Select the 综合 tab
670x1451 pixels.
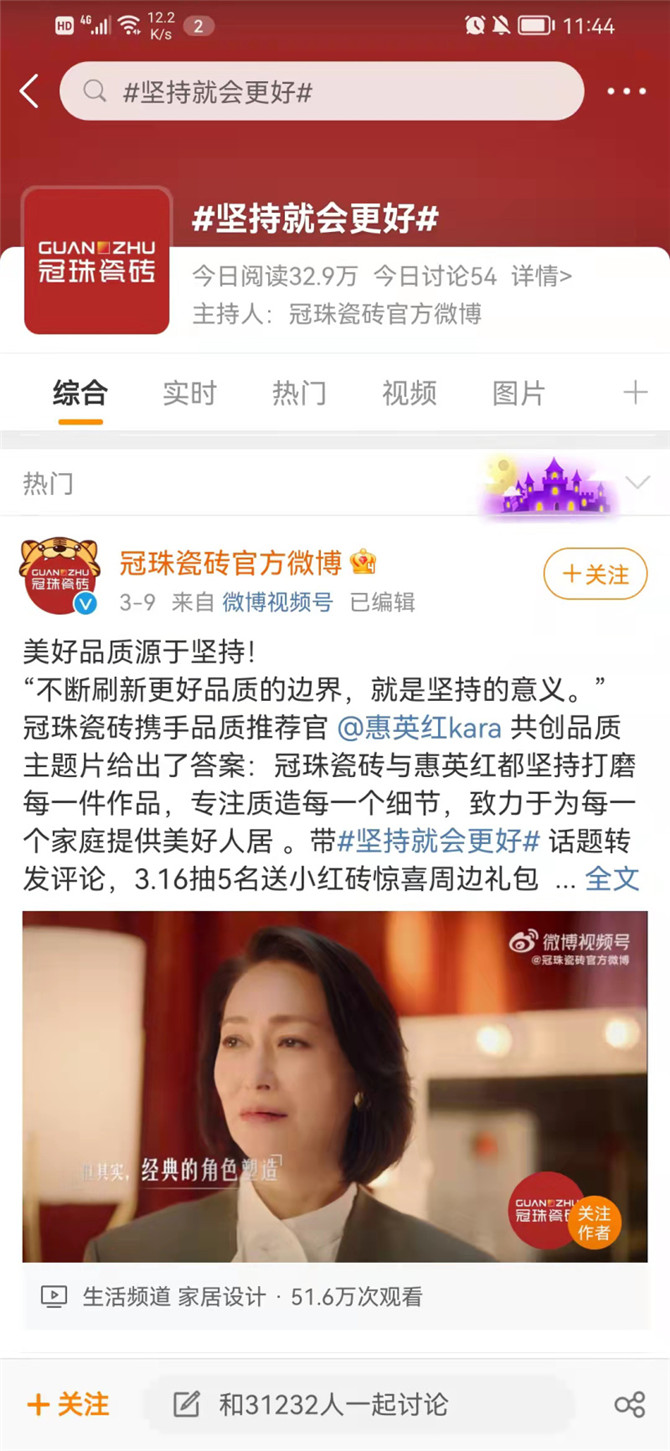point(80,393)
